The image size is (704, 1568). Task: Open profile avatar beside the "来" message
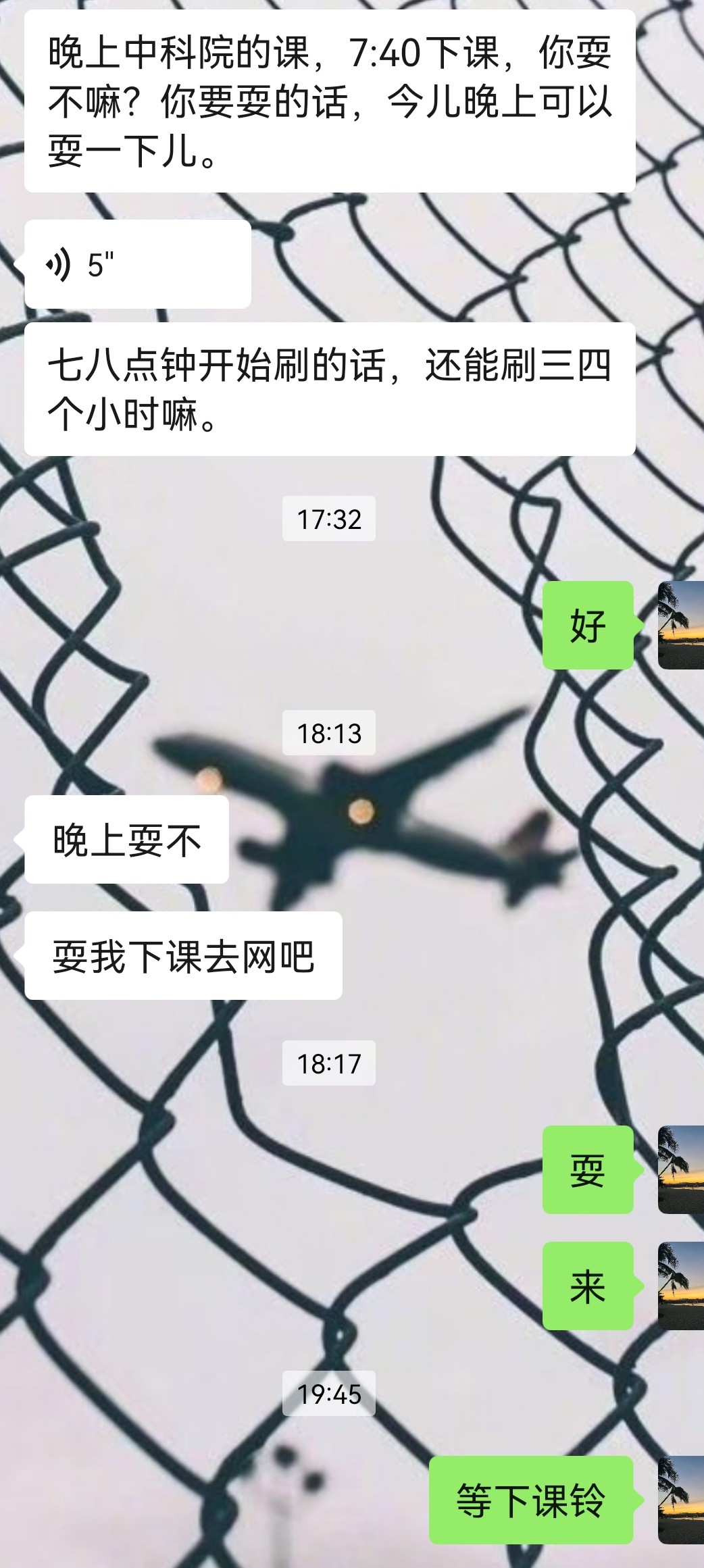(x=681, y=1286)
